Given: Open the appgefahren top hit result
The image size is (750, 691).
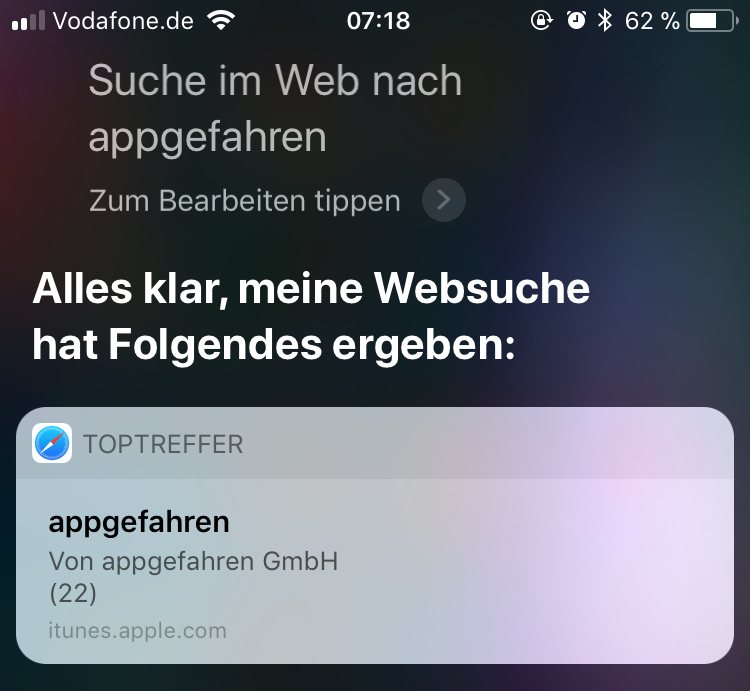Looking at the screenshot, I should (x=375, y=570).
